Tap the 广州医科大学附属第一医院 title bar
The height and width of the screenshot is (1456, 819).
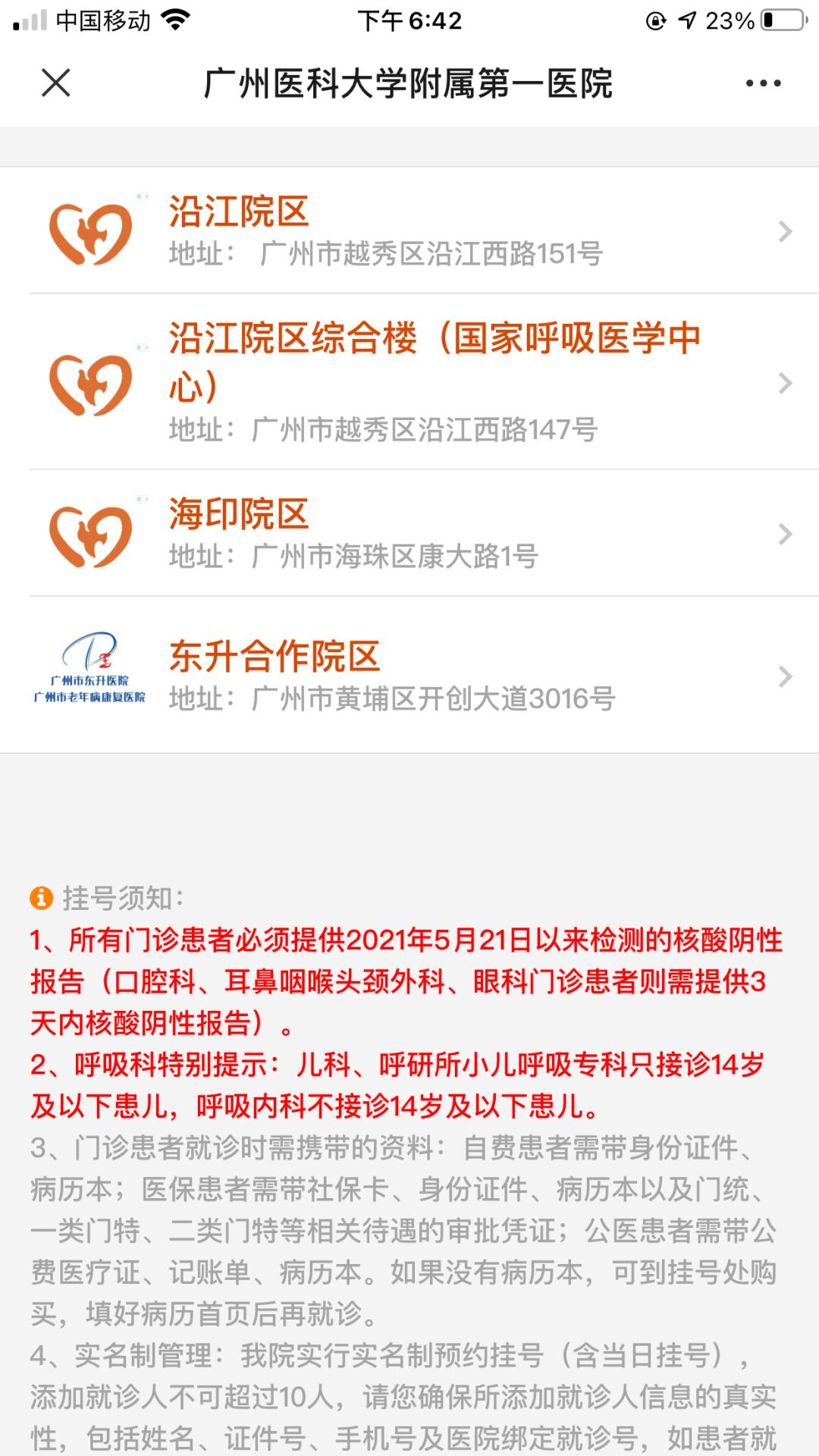coord(409,83)
